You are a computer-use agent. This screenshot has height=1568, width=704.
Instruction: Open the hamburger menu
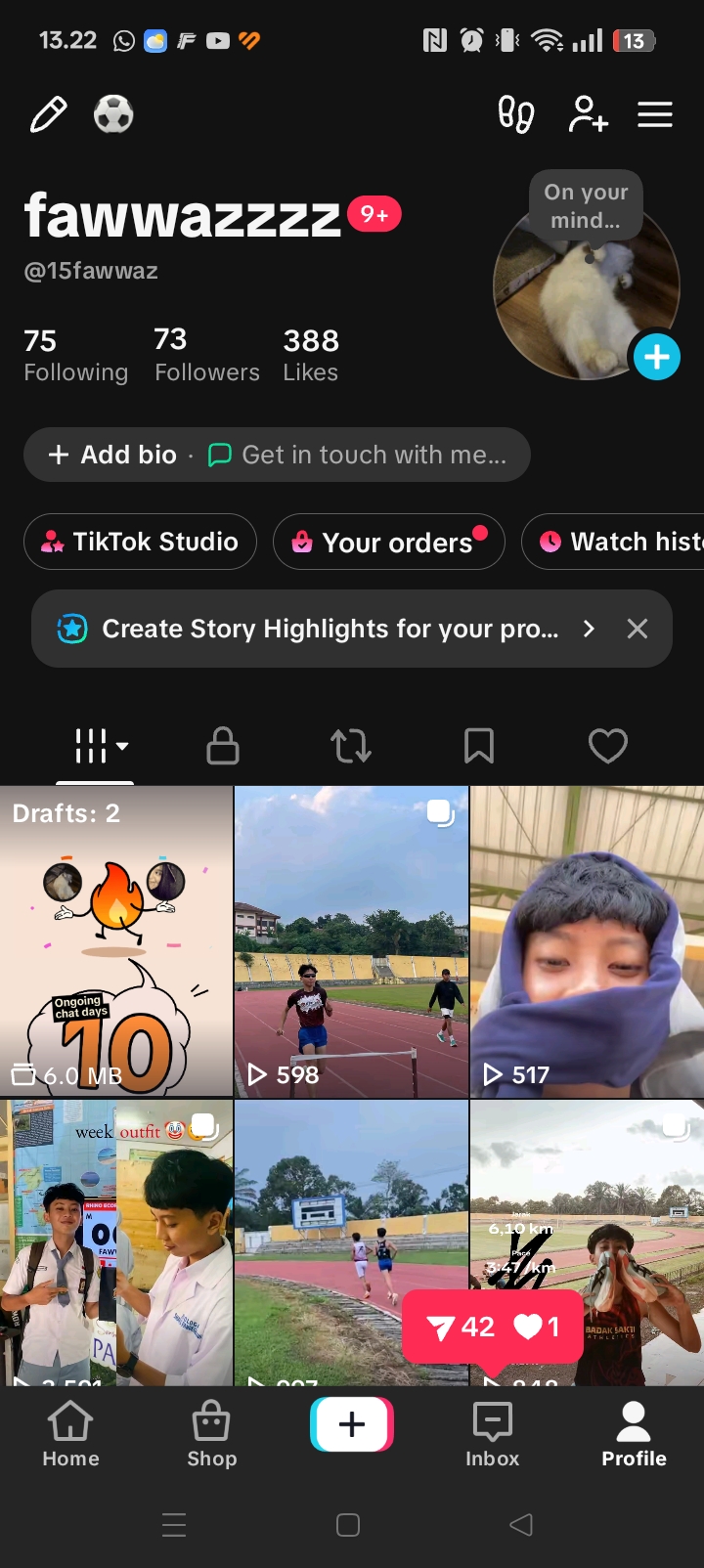[x=655, y=114]
